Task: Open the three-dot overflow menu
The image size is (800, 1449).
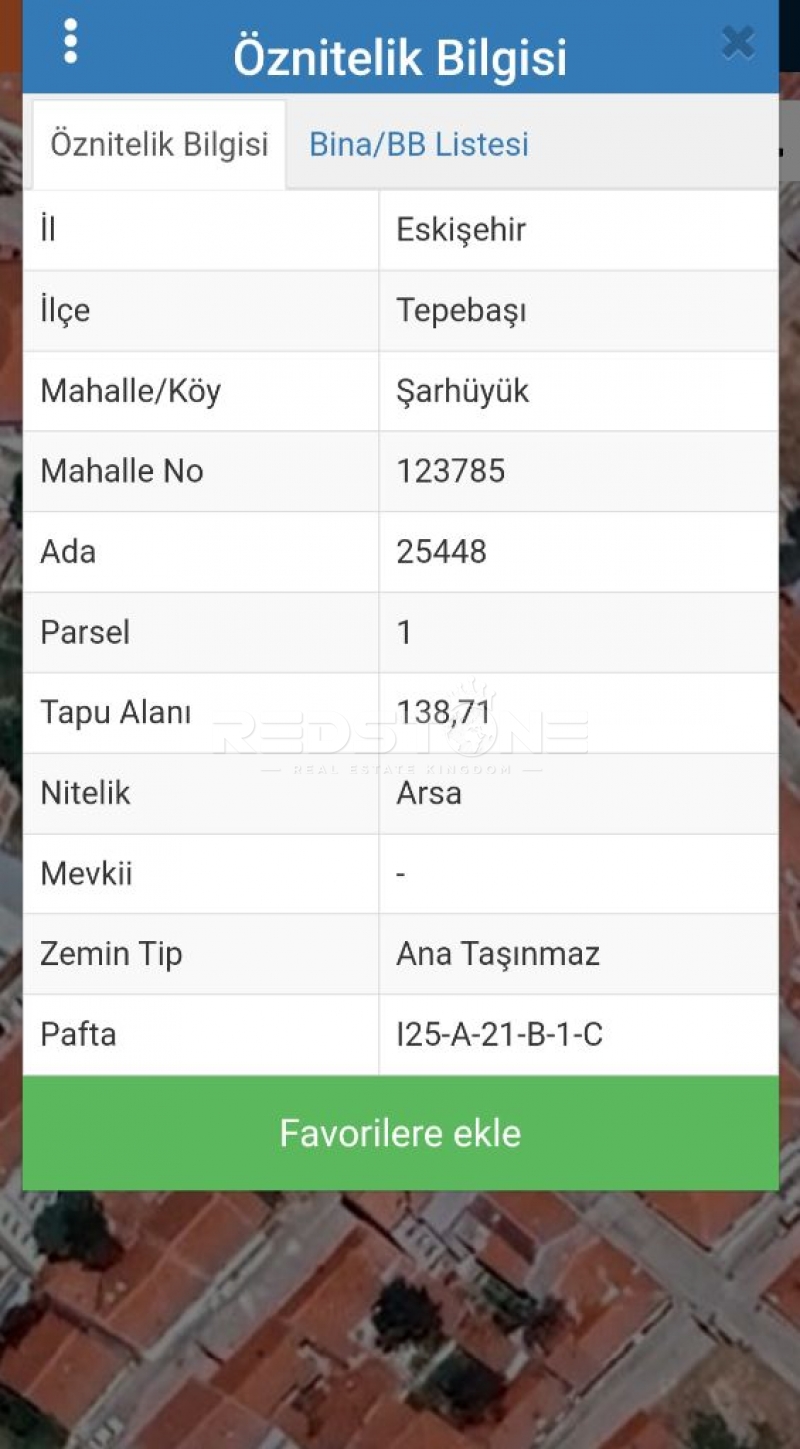Action: tap(70, 42)
